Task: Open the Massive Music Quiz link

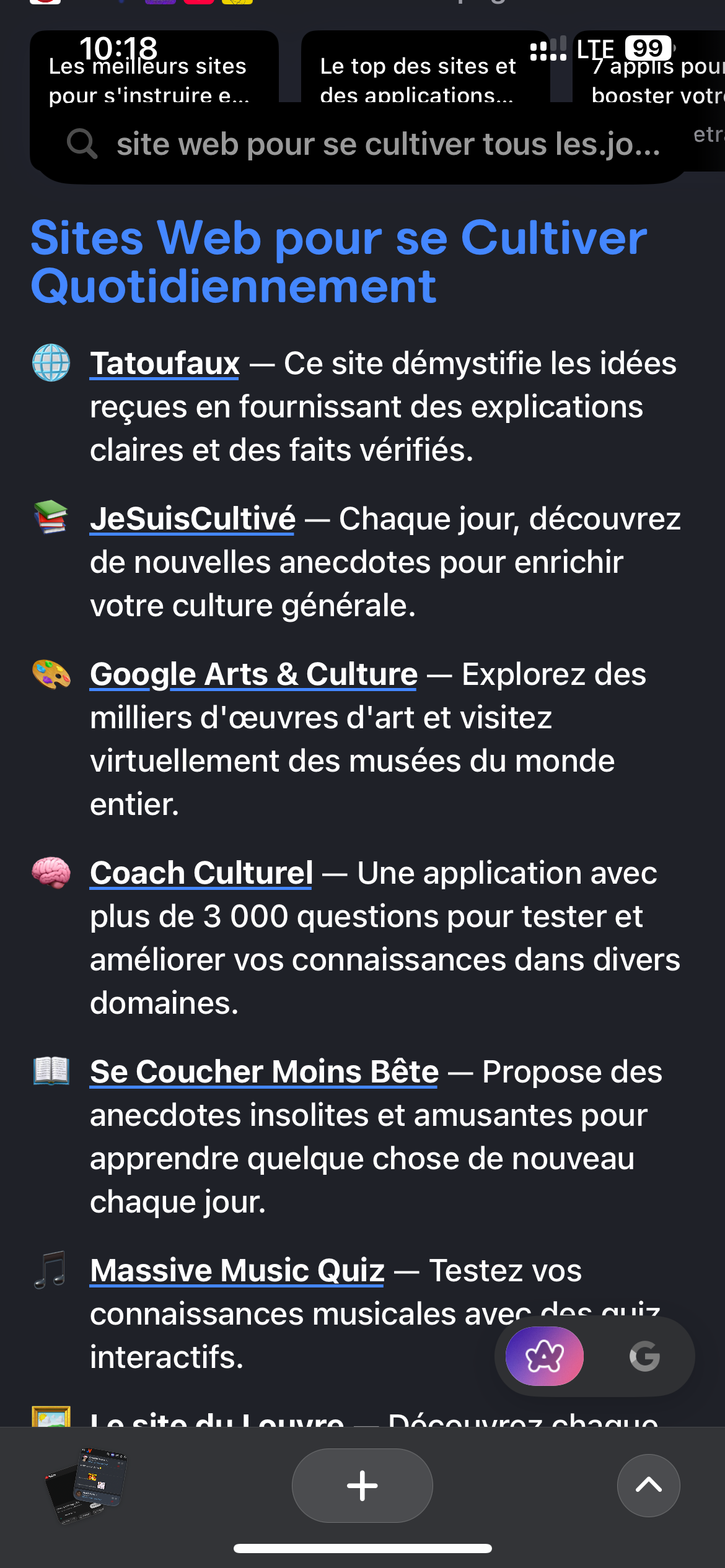Action: pyautogui.click(x=237, y=1271)
